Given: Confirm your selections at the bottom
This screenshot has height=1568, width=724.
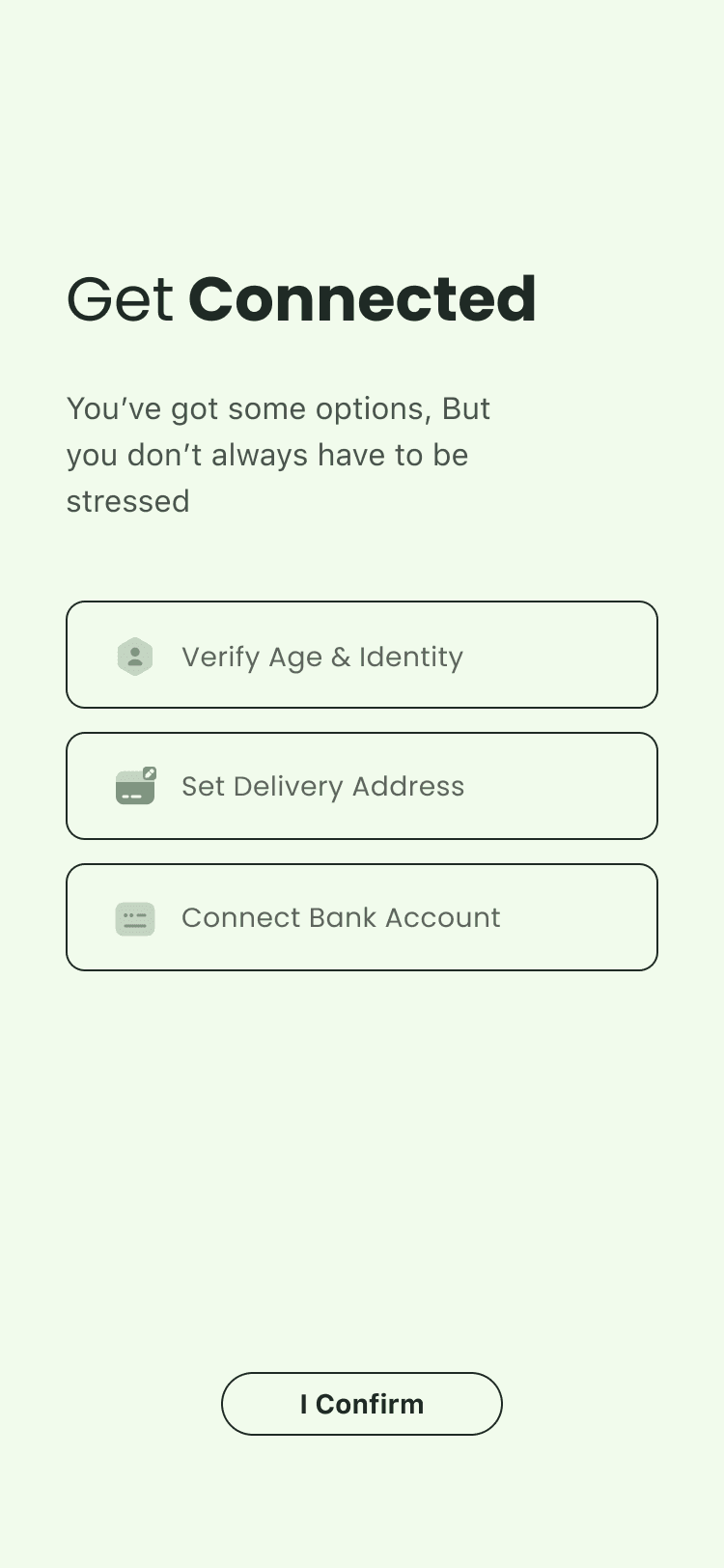Looking at the screenshot, I should tap(362, 1404).
